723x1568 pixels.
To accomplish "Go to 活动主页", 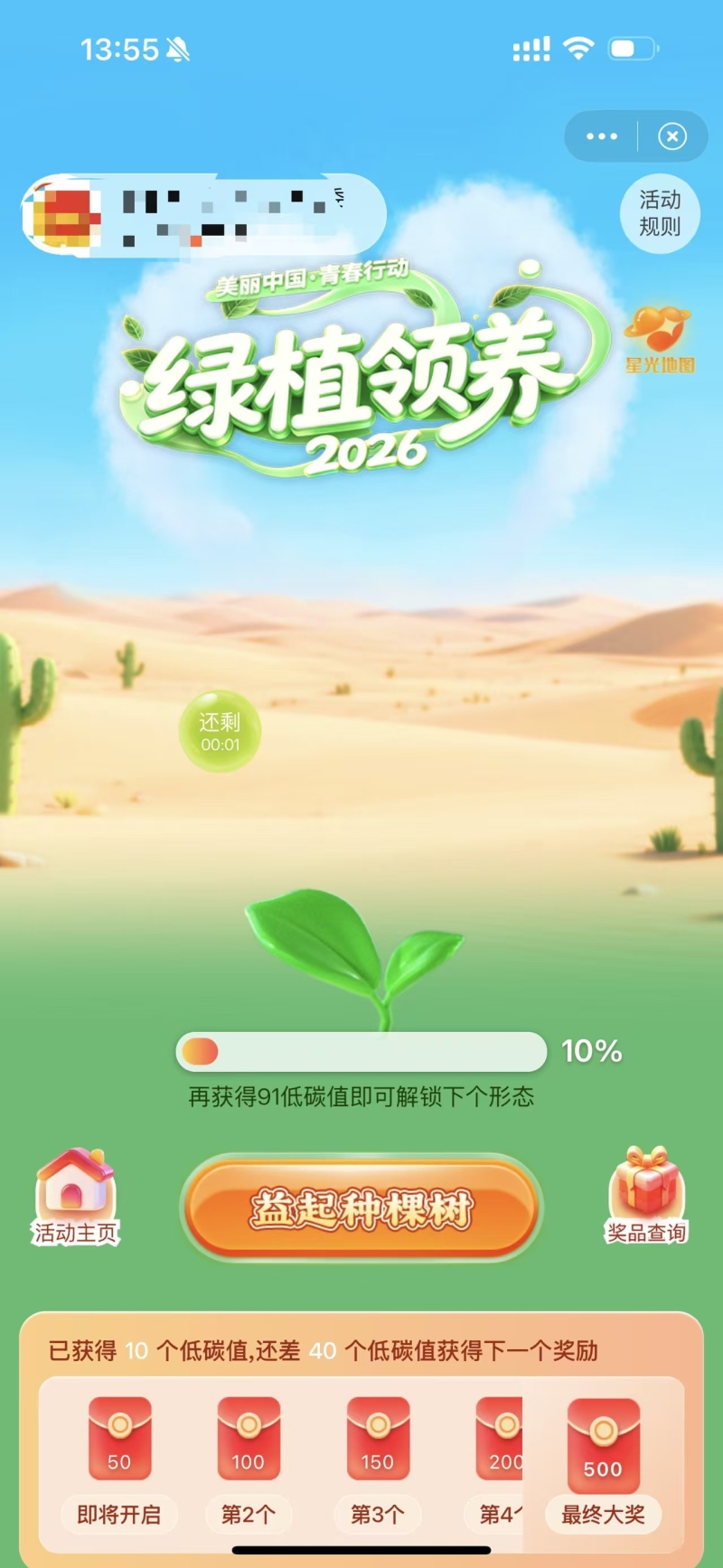I will (75, 1197).
